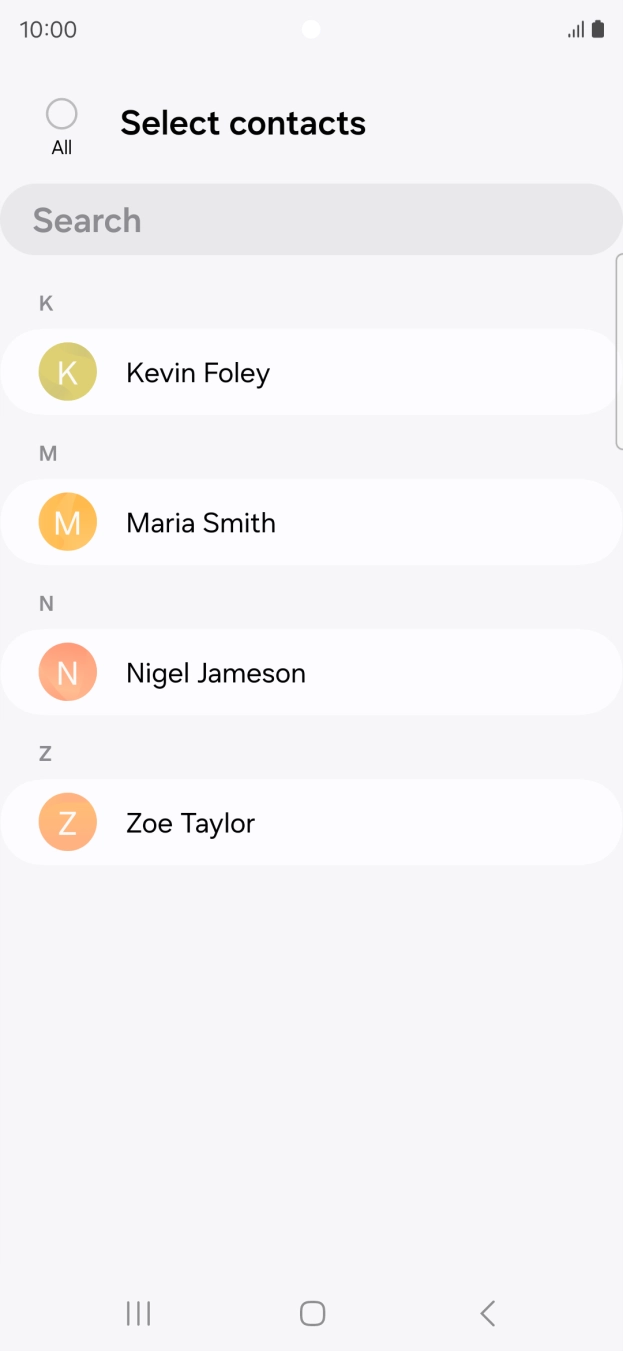Viewport: 623px width, 1351px height.
Task: Select the contact Zoe Taylor
Action: [311, 823]
